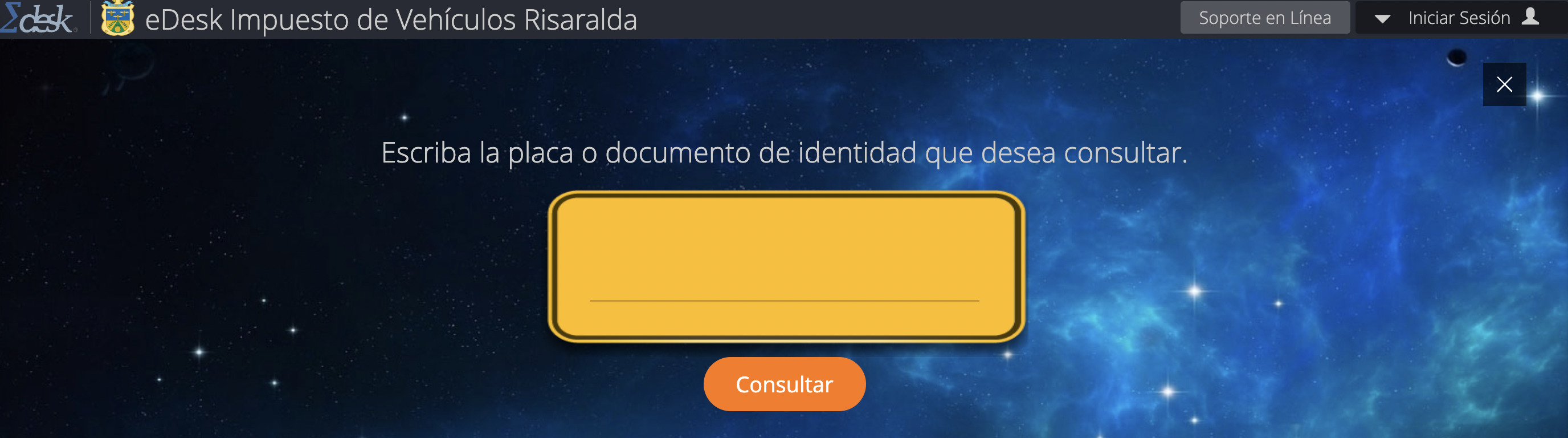Tap the Consultar button
Image resolution: width=1568 pixels, height=438 pixels.
click(784, 384)
